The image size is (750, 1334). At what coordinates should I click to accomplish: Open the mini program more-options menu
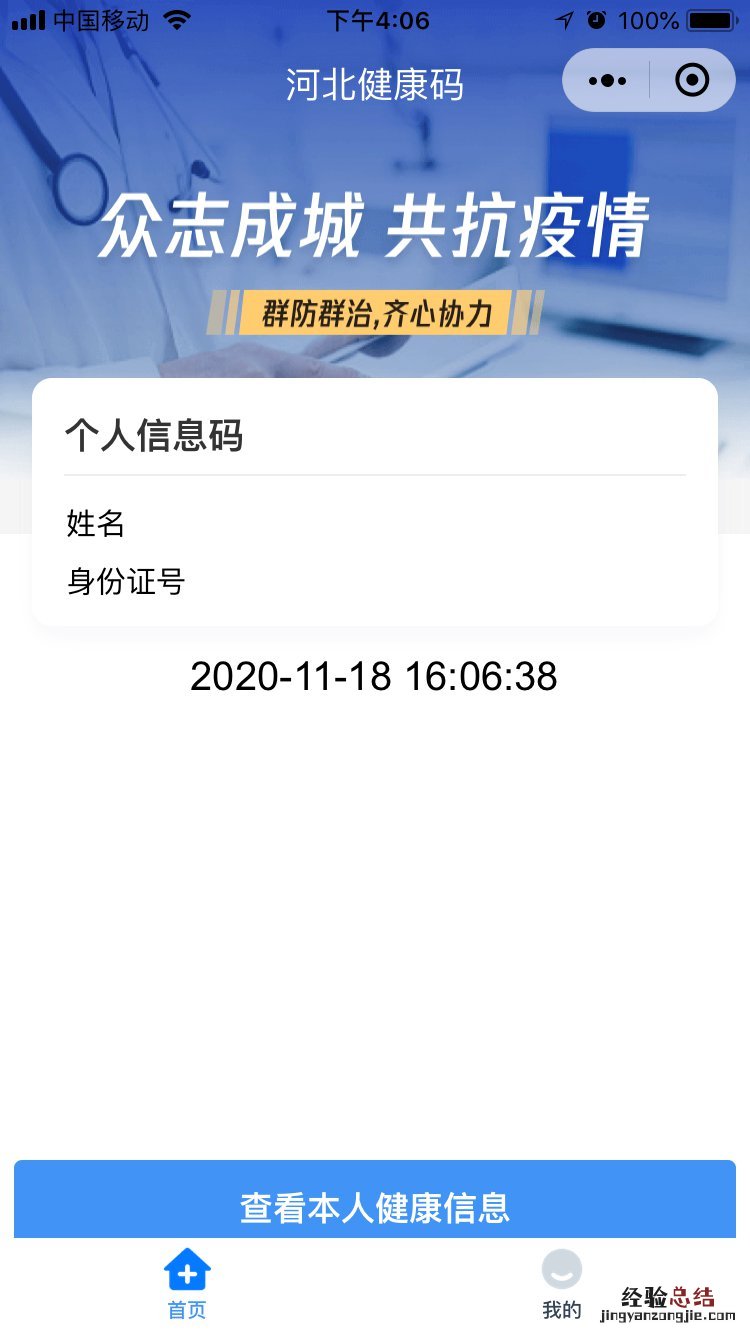pos(607,80)
